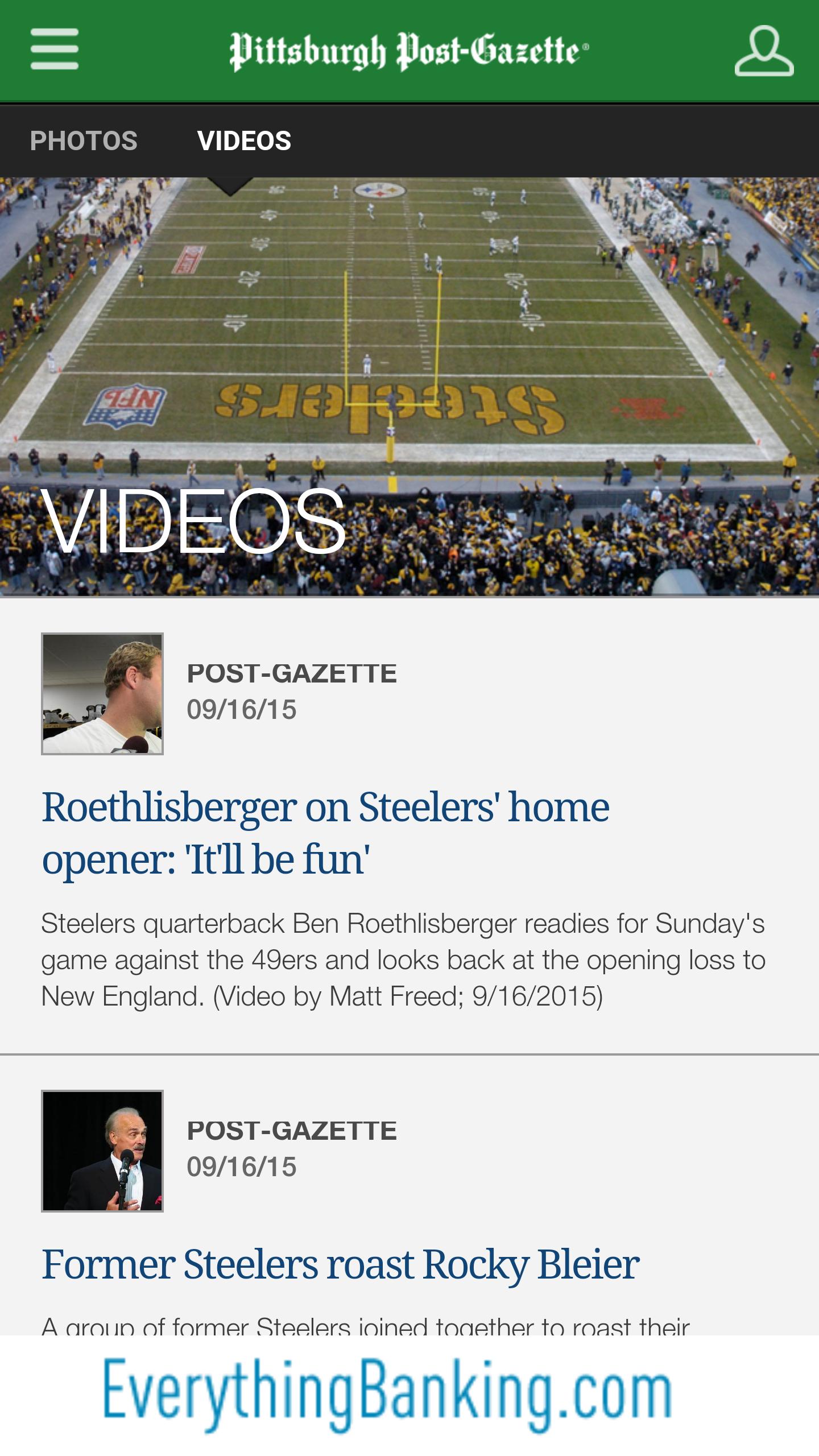
Task: Open the user account profile icon
Action: (764, 51)
